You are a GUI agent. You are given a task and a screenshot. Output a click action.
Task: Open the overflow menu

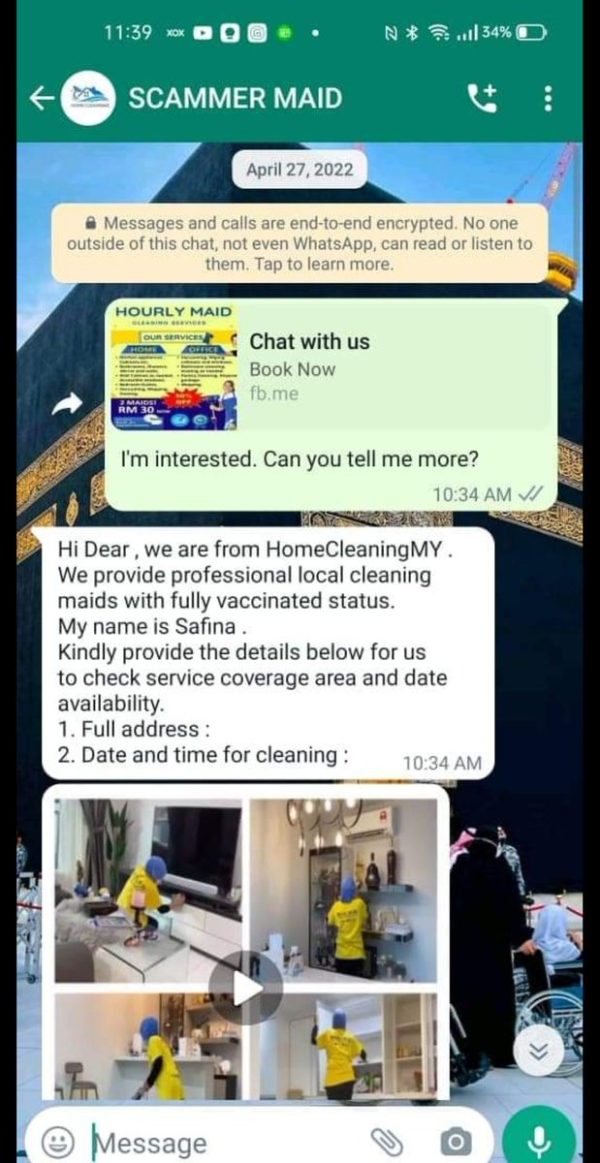point(547,98)
